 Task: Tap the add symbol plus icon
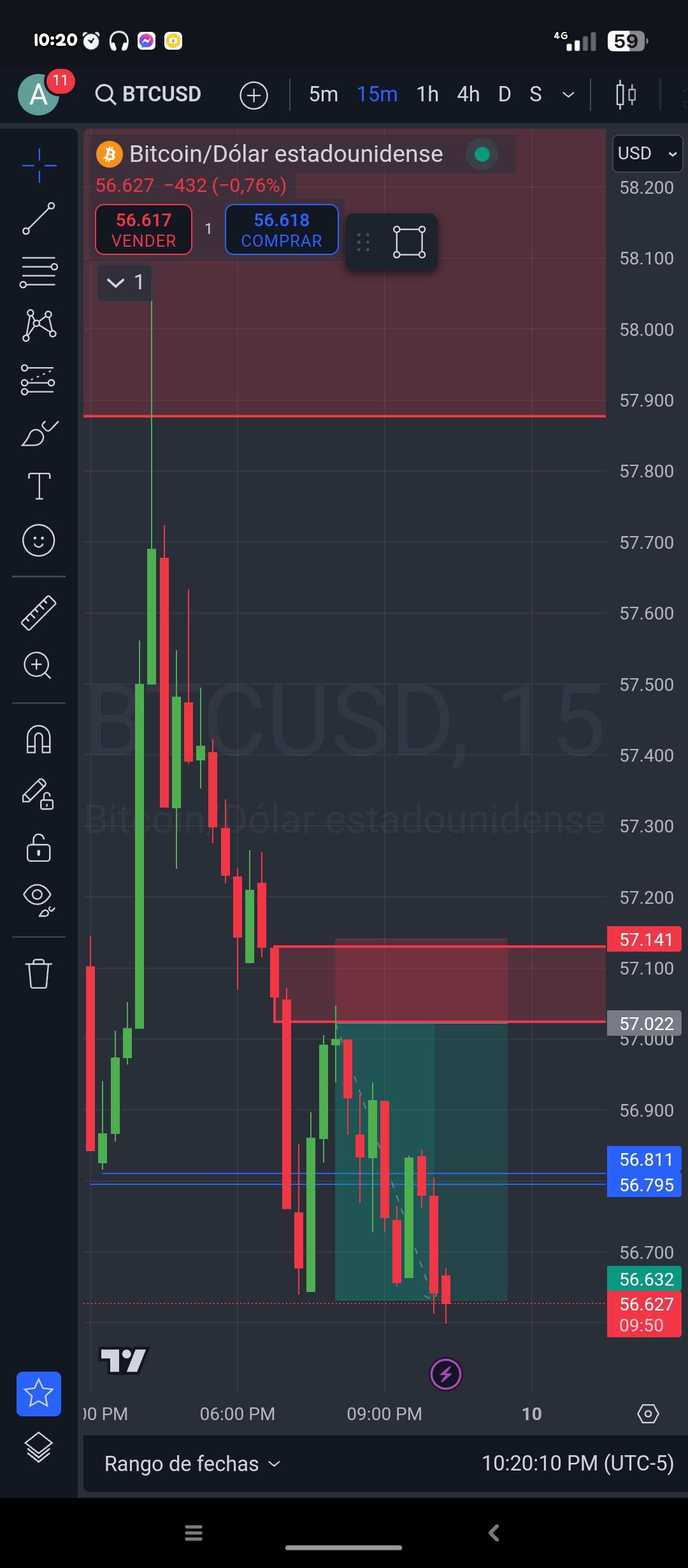pyautogui.click(x=254, y=95)
